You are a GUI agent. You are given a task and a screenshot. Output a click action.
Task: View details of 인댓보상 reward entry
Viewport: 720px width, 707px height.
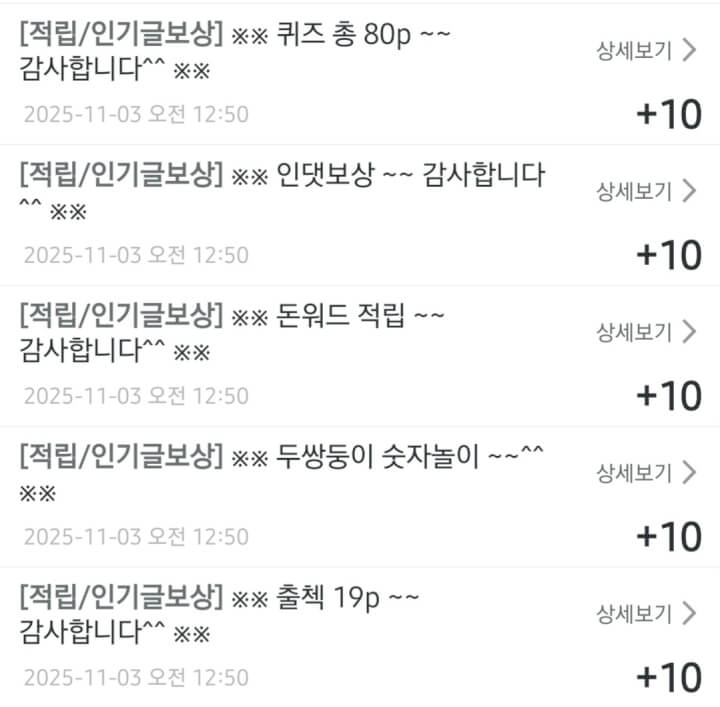(x=645, y=191)
